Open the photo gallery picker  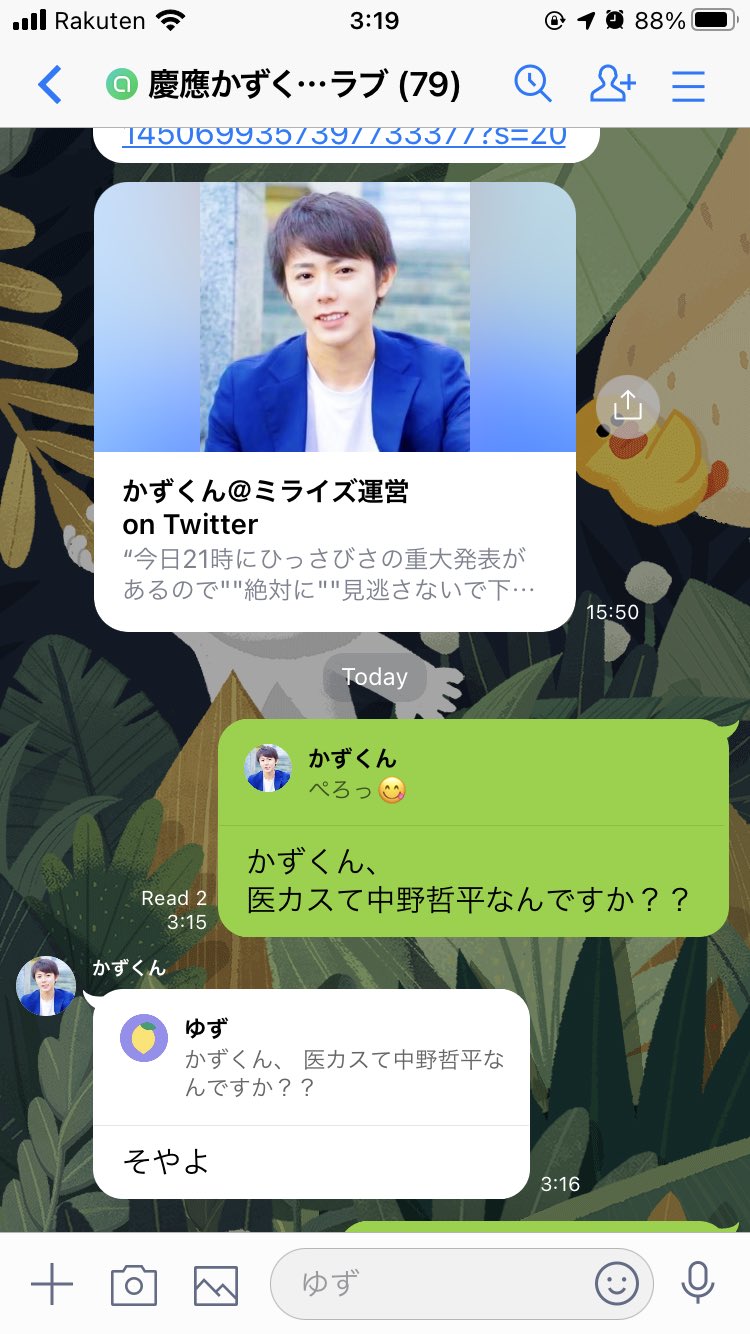tap(216, 1285)
